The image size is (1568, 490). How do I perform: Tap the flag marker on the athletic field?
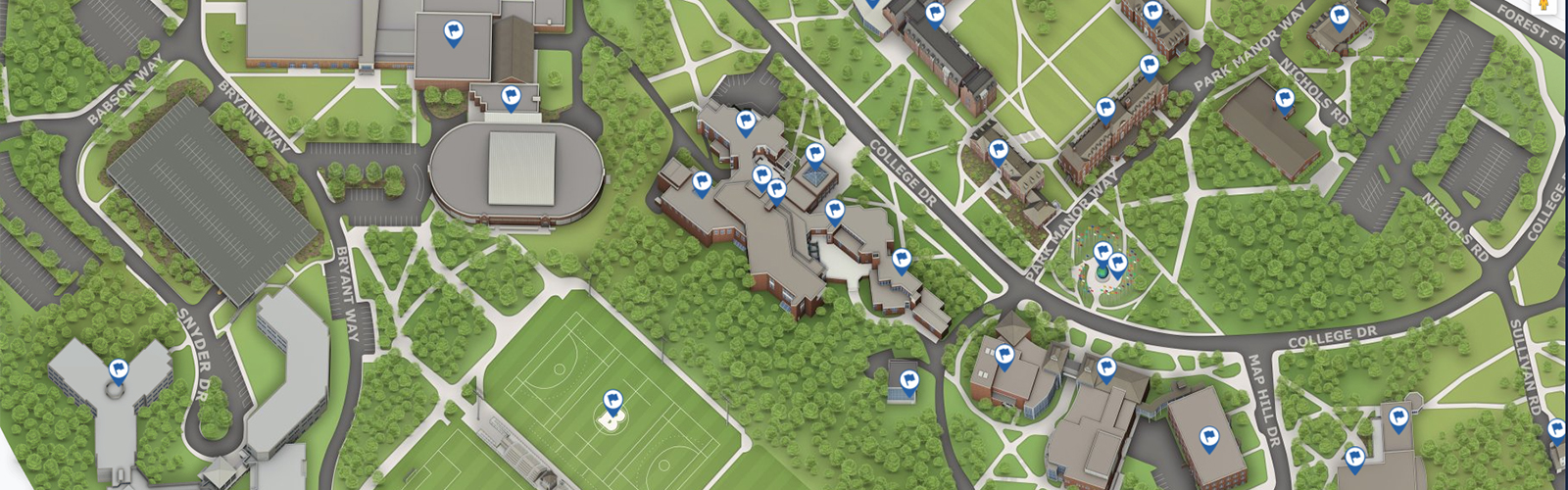(612, 400)
